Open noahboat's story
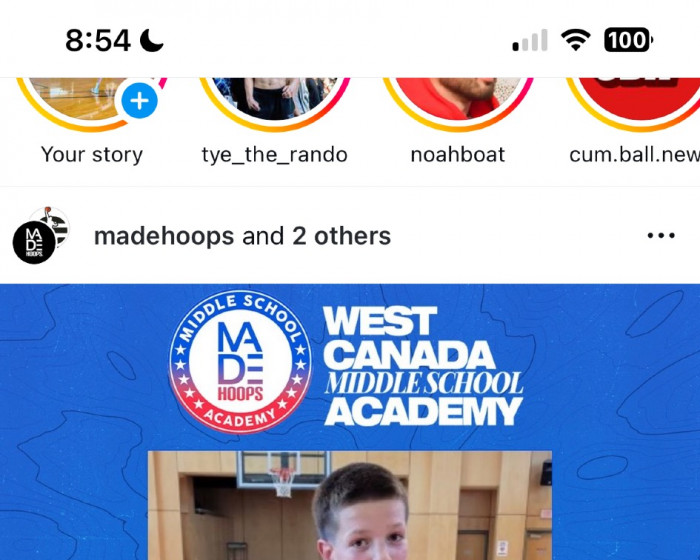 pos(458,100)
